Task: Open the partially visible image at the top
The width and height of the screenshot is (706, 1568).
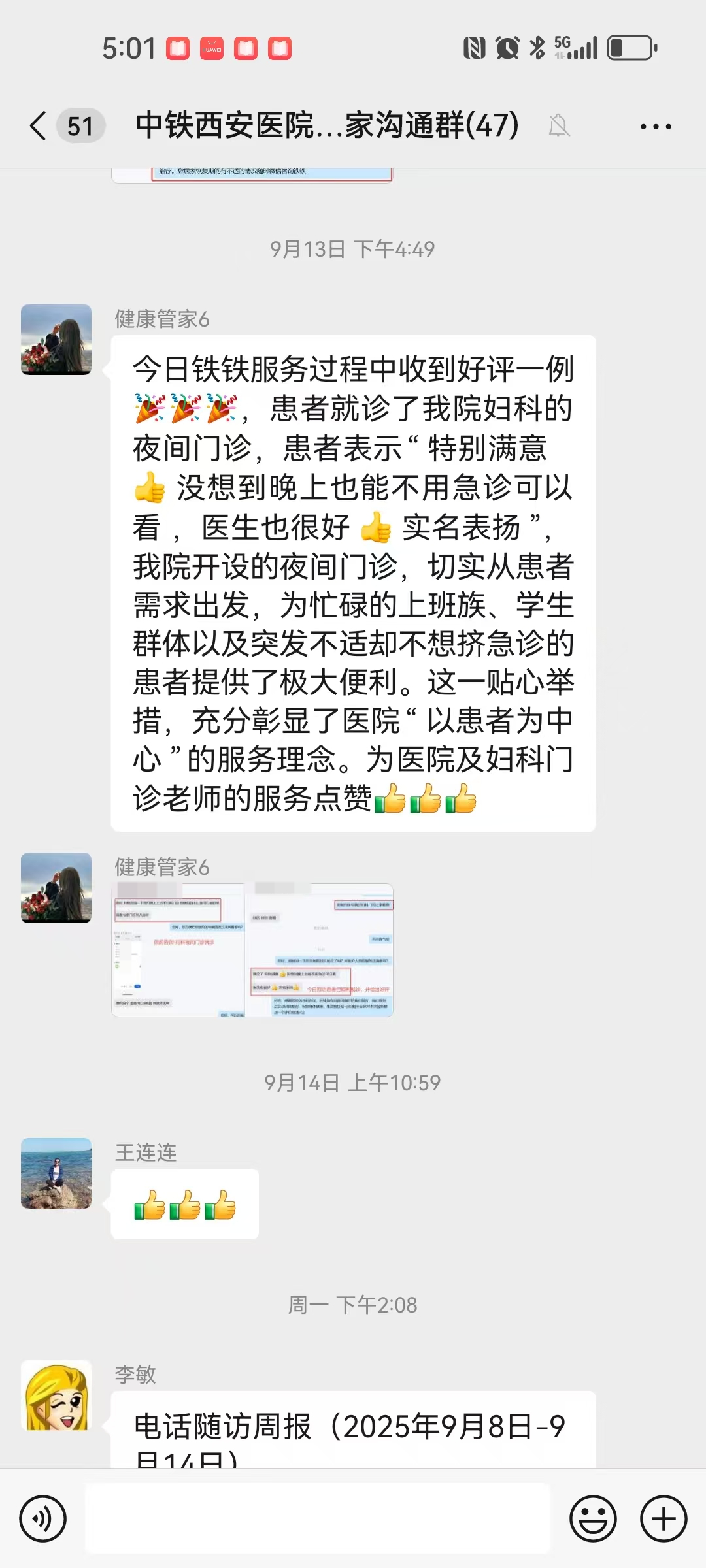Action: pos(252,174)
